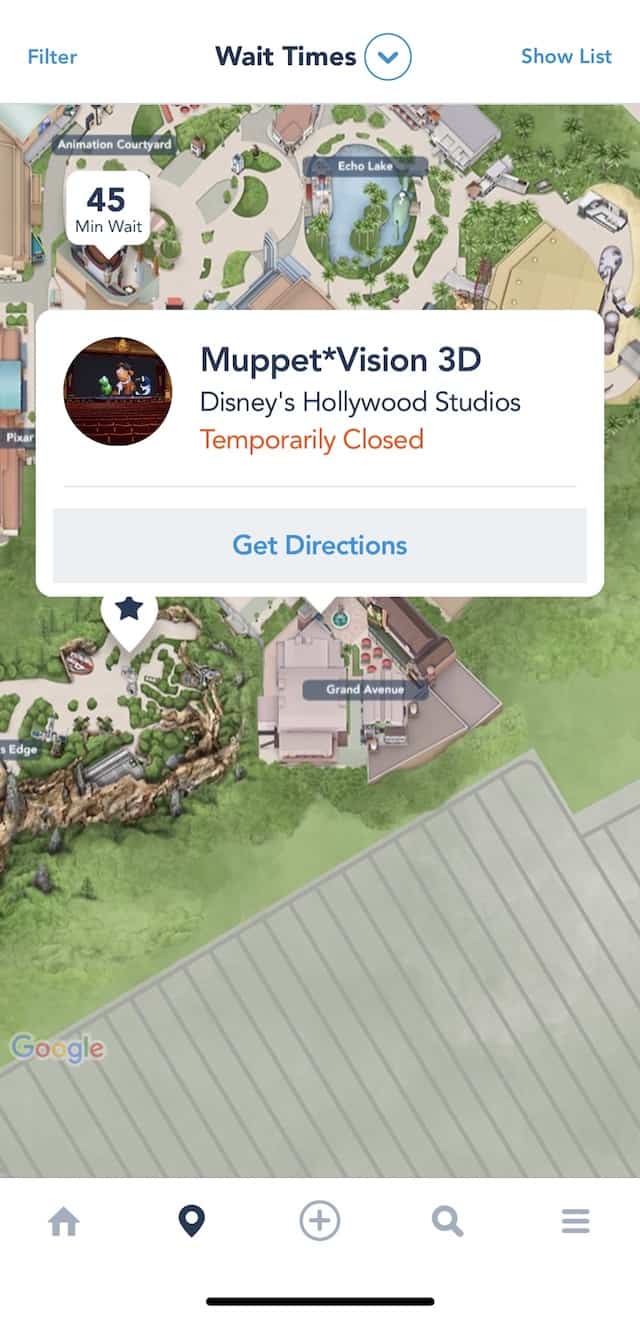Expand the Wait Times dropdown
This screenshot has height=1319, width=640.
[x=388, y=57]
